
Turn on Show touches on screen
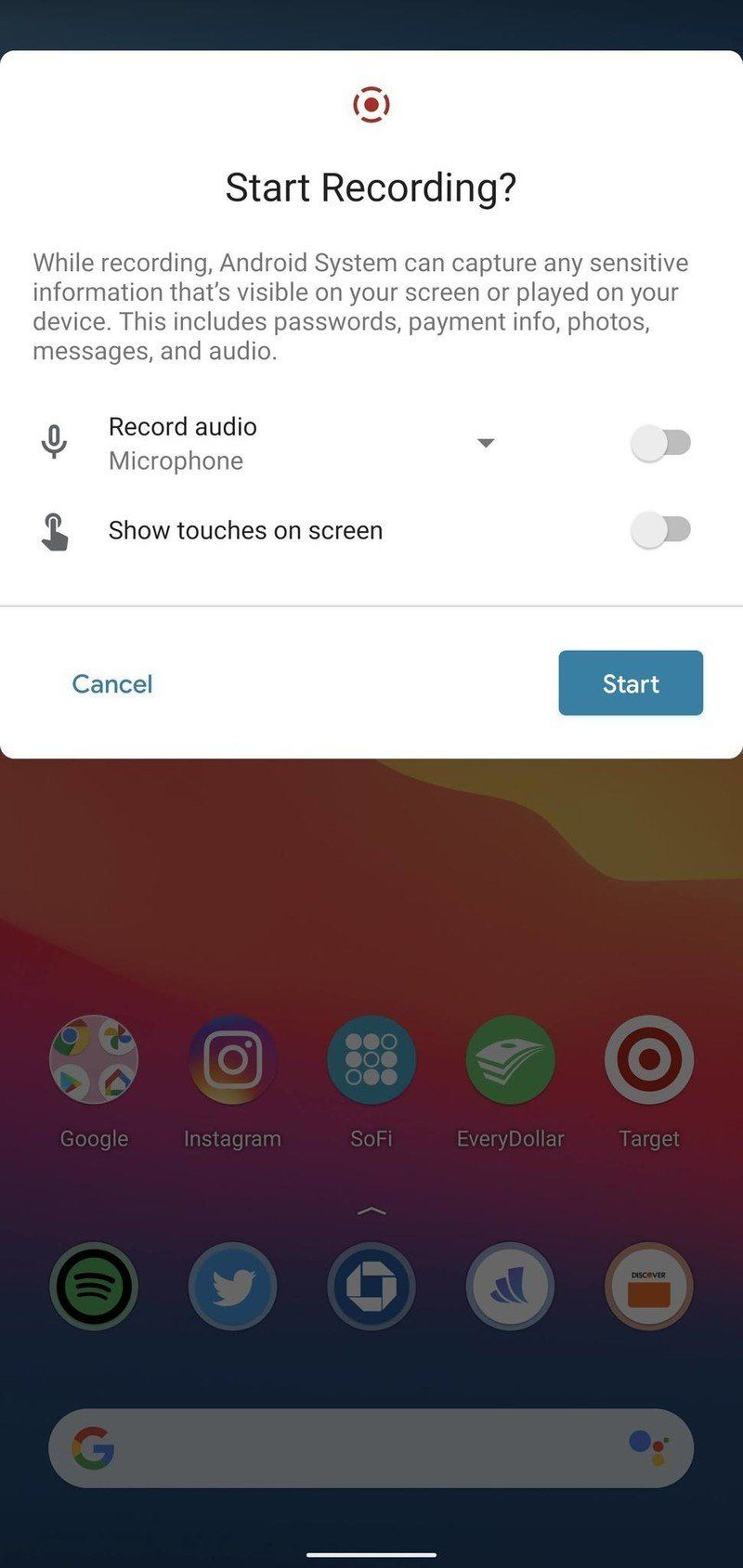point(661,530)
